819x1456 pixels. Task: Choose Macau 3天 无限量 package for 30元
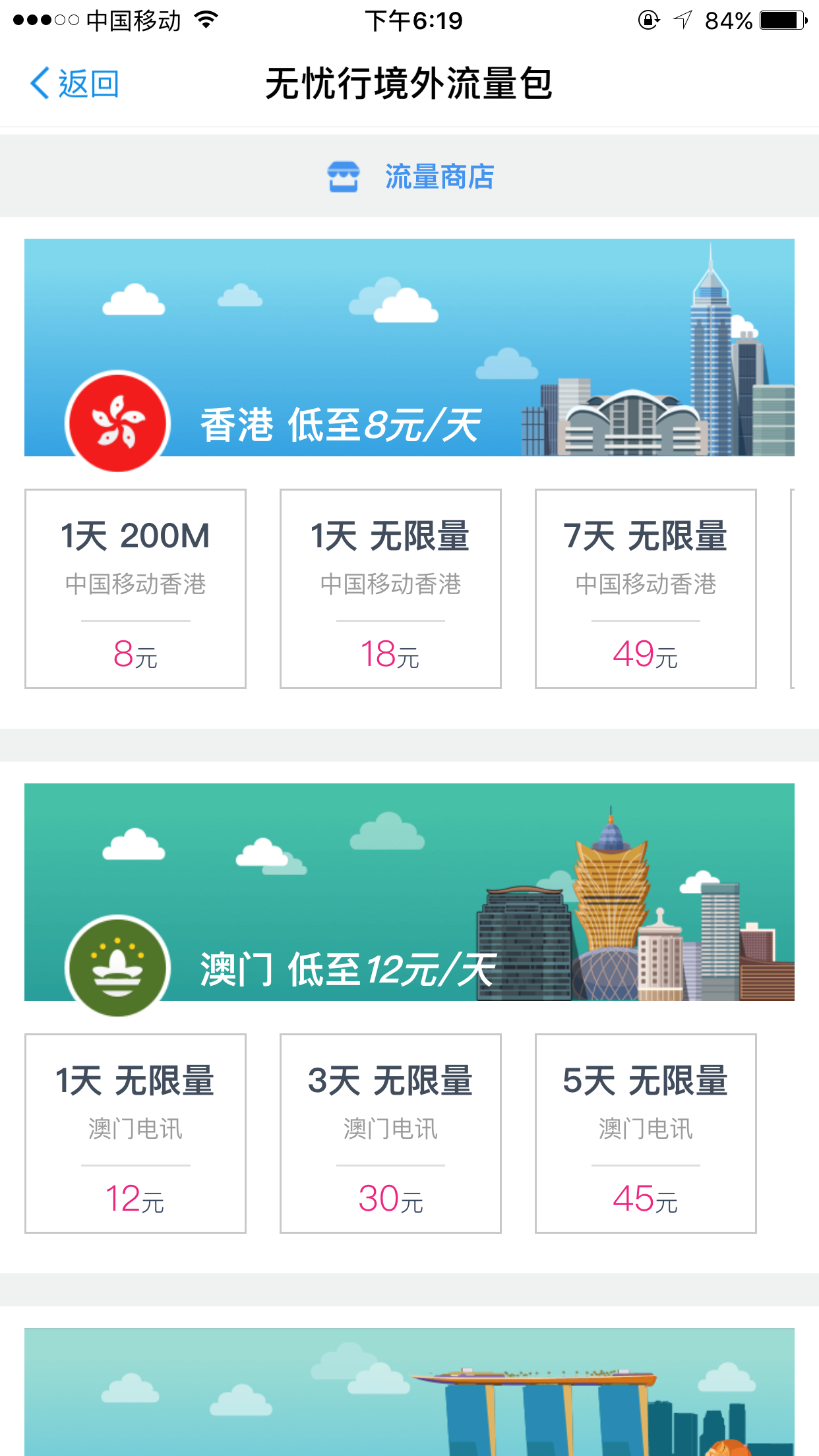tap(390, 1133)
